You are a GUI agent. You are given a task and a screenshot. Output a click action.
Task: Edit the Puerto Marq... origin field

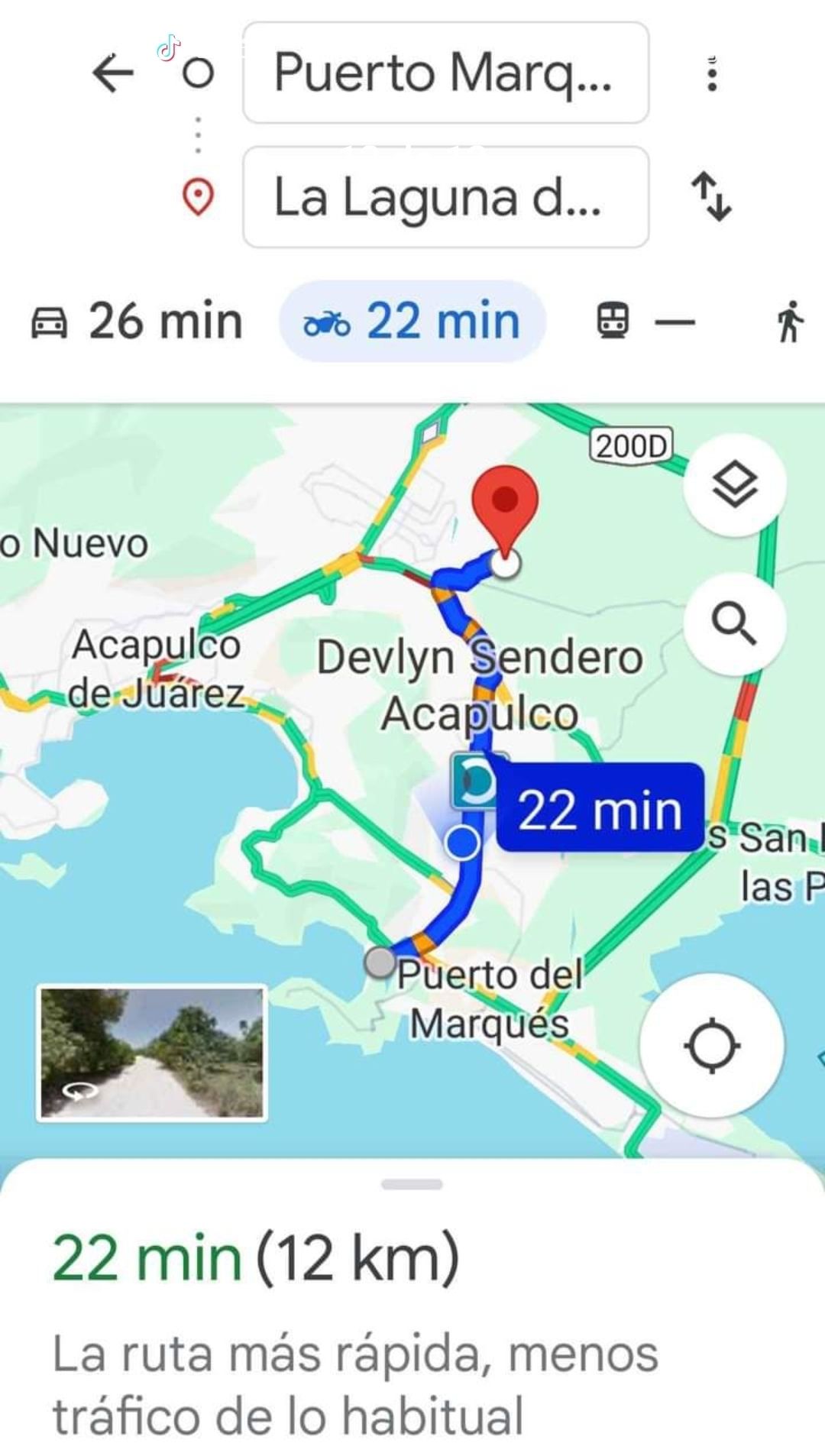click(x=445, y=73)
